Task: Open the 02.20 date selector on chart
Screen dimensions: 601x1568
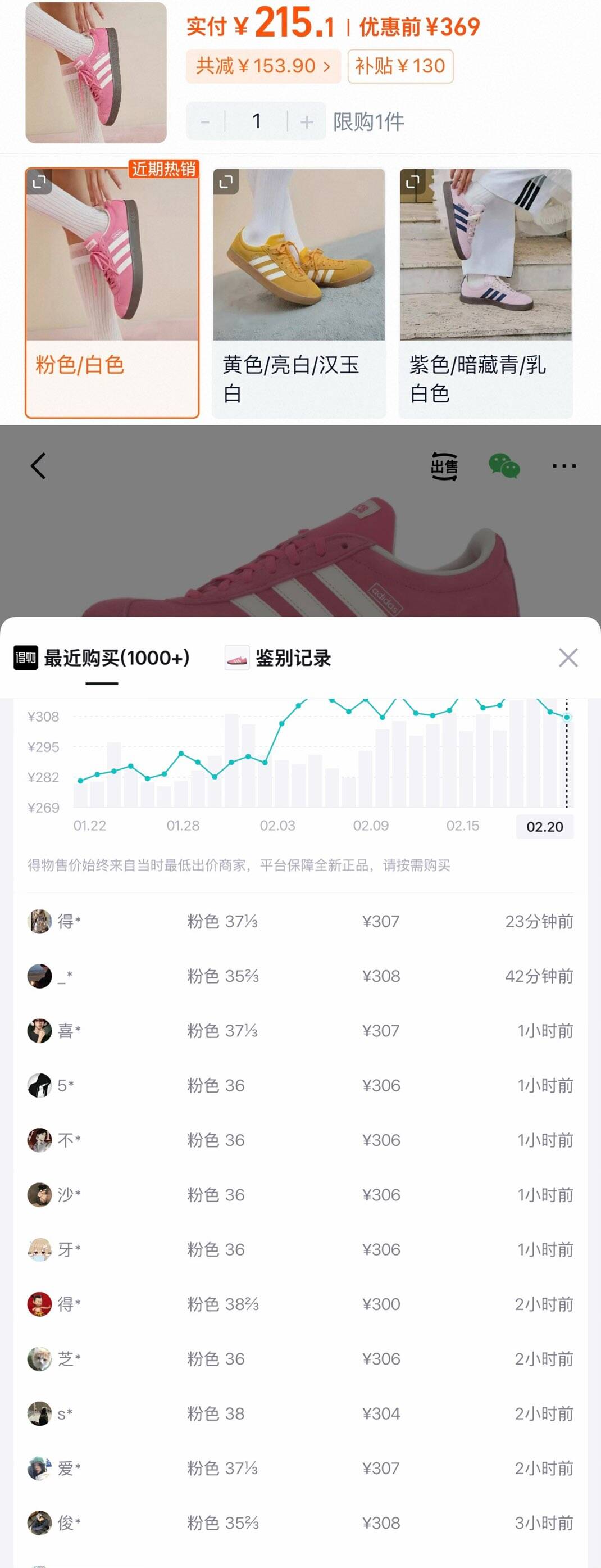Action: click(x=545, y=826)
